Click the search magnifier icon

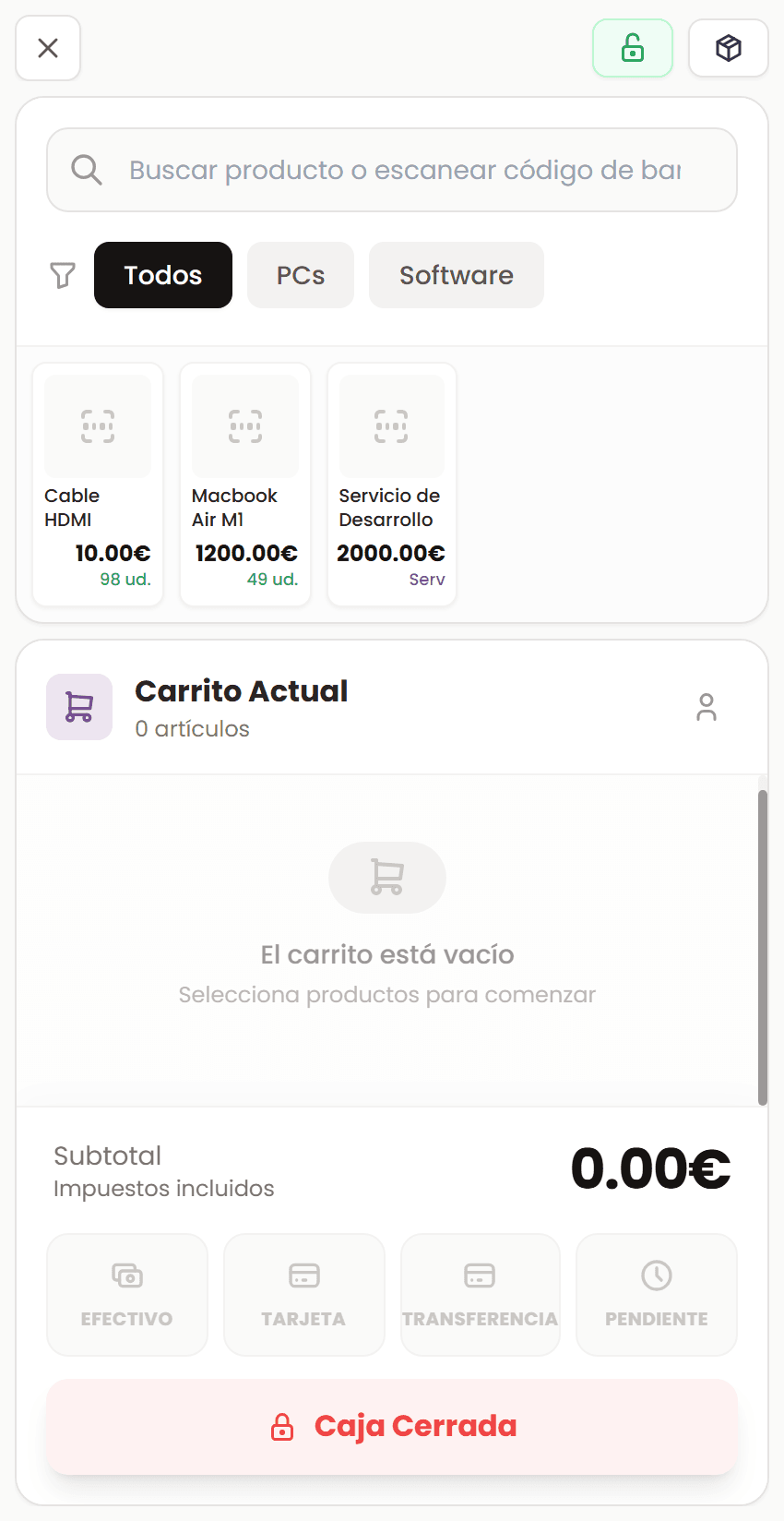86,169
